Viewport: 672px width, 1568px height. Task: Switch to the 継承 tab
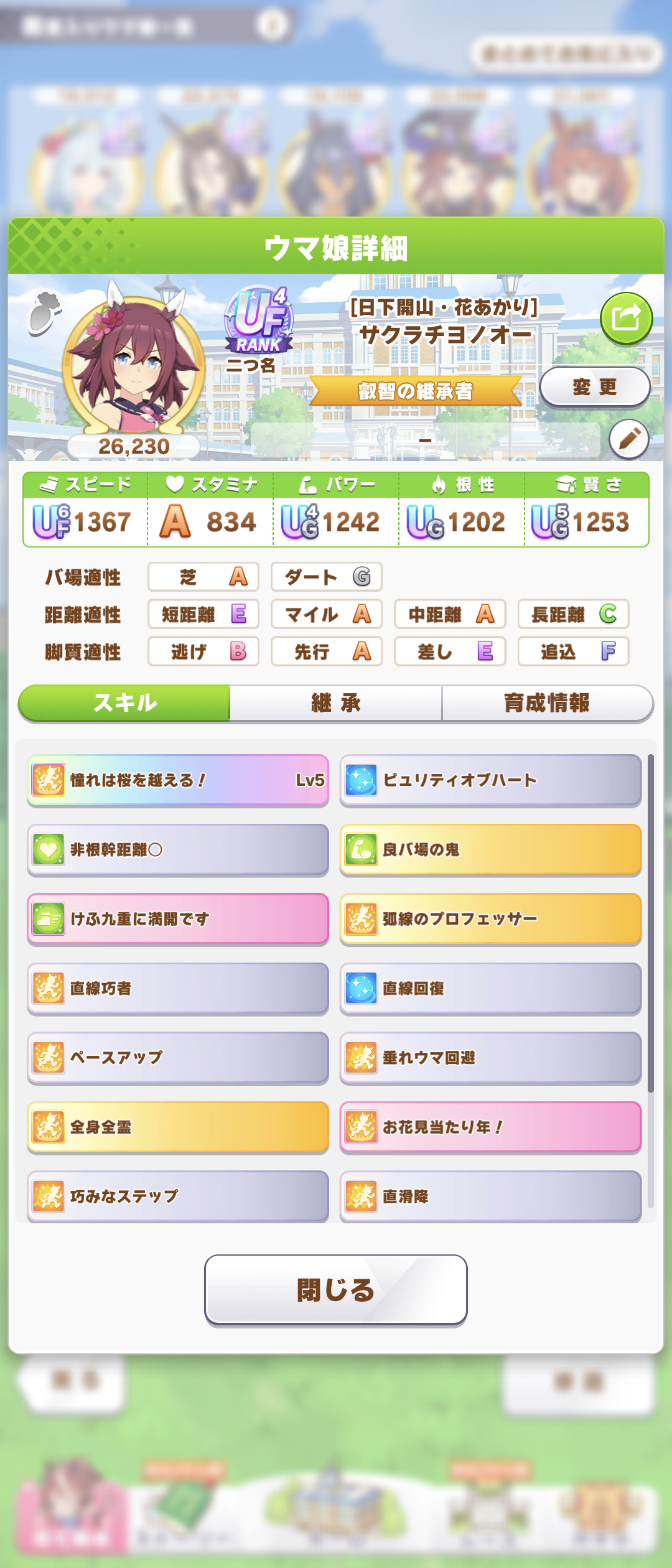(336, 703)
